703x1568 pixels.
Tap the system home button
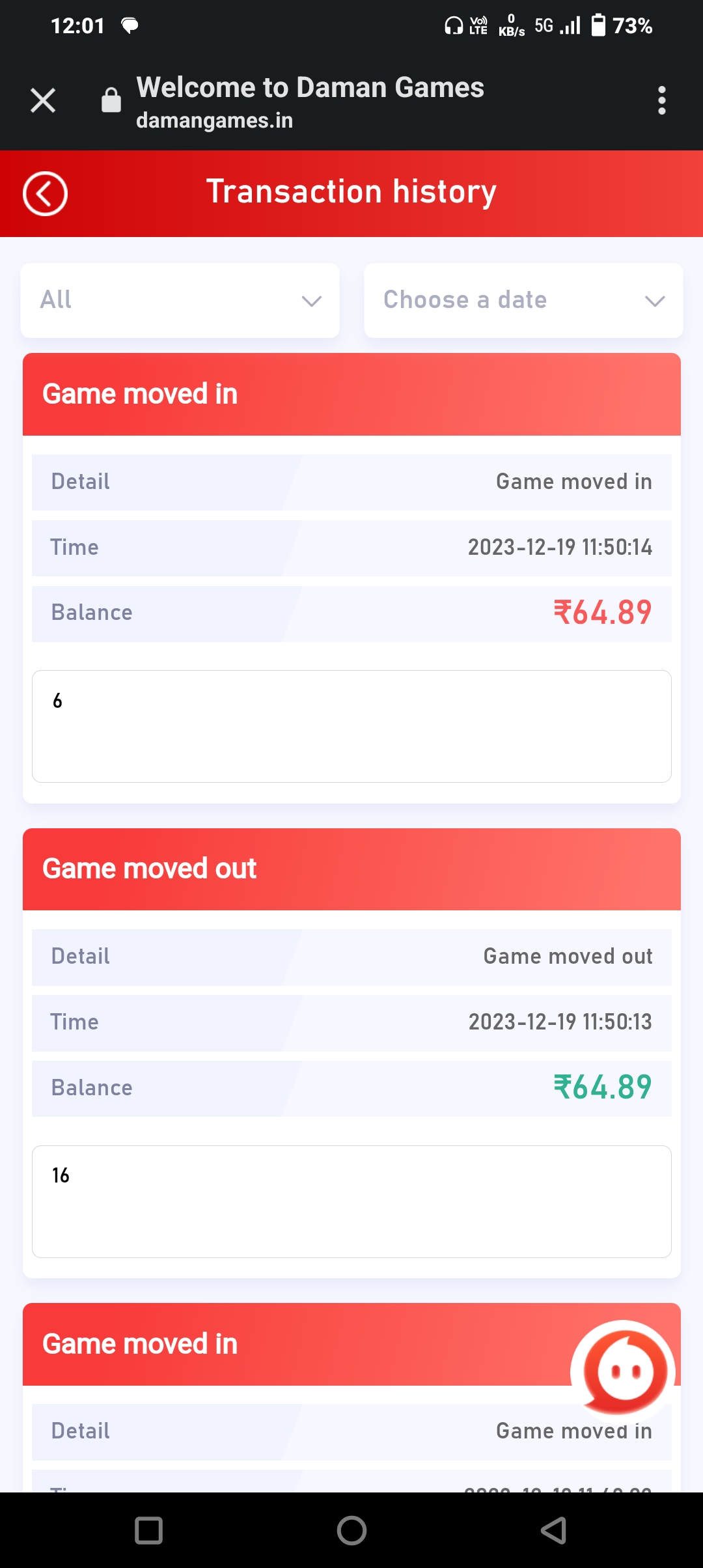tap(351, 1530)
